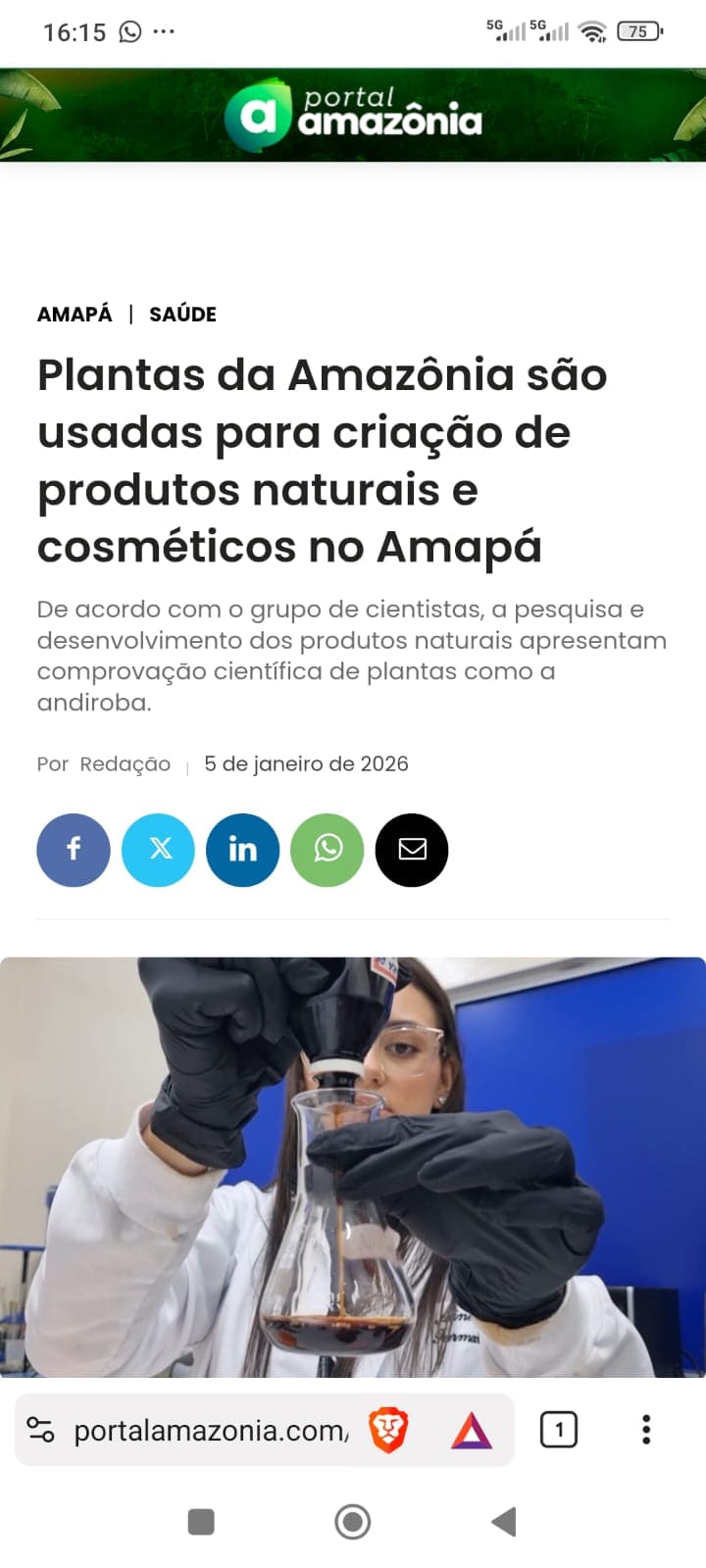Image resolution: width=706 pixels, height=1568 pixels.
Task: Share the article via WhatsApp
Action: point(327,850)
